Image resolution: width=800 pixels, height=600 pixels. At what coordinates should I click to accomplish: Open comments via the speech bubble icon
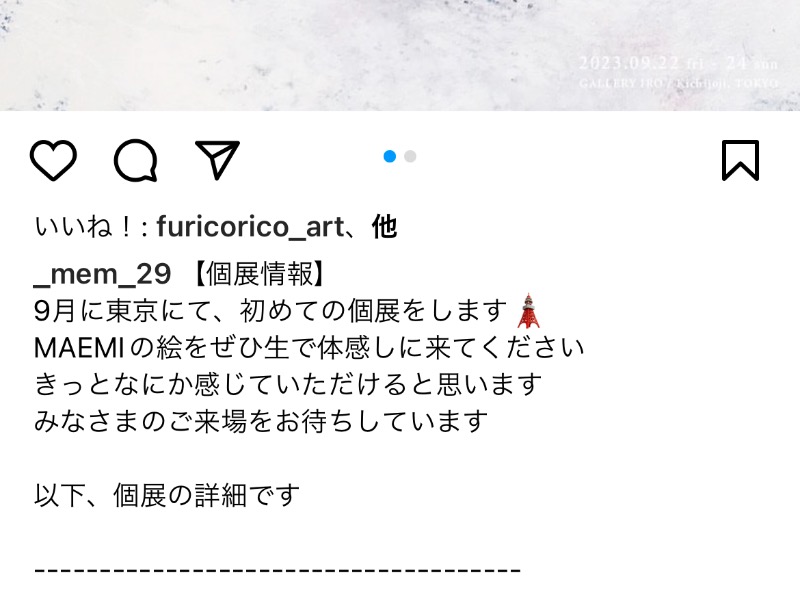(x=135, y=160)
